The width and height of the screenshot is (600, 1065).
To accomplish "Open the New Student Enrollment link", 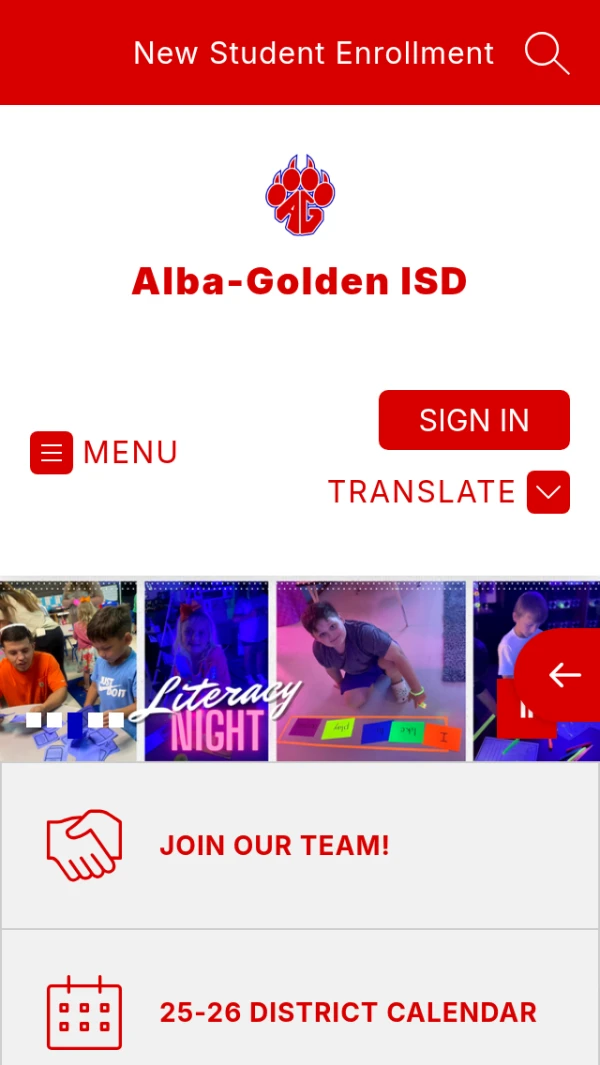I will (x=313, y=53).
